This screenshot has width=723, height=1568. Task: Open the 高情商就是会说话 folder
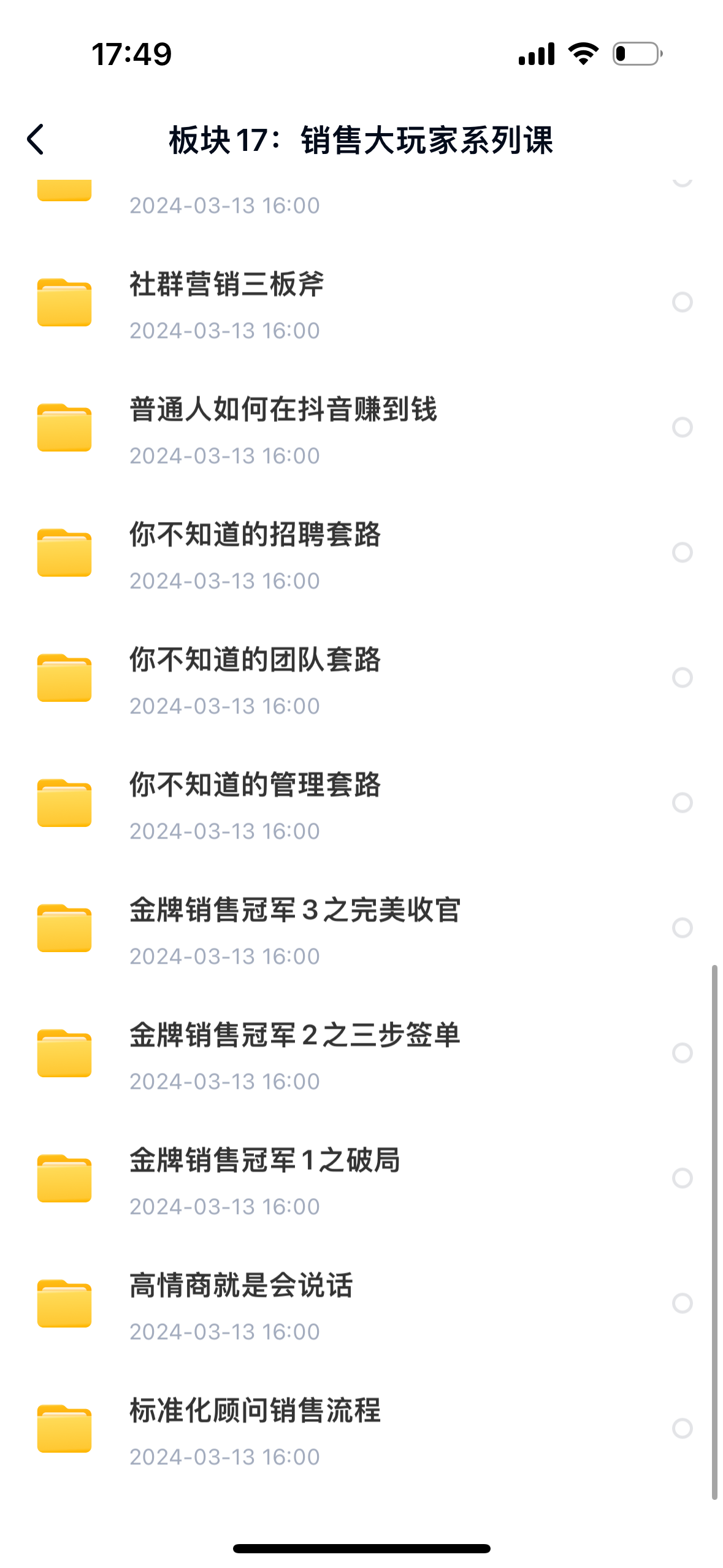[241, 1286]
